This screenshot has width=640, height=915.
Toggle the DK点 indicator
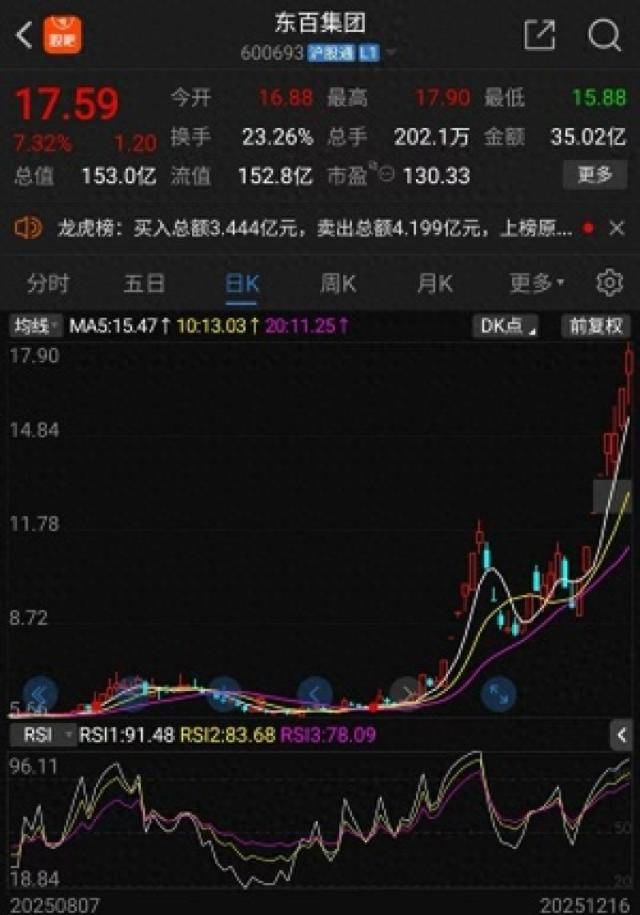(508, 326)
